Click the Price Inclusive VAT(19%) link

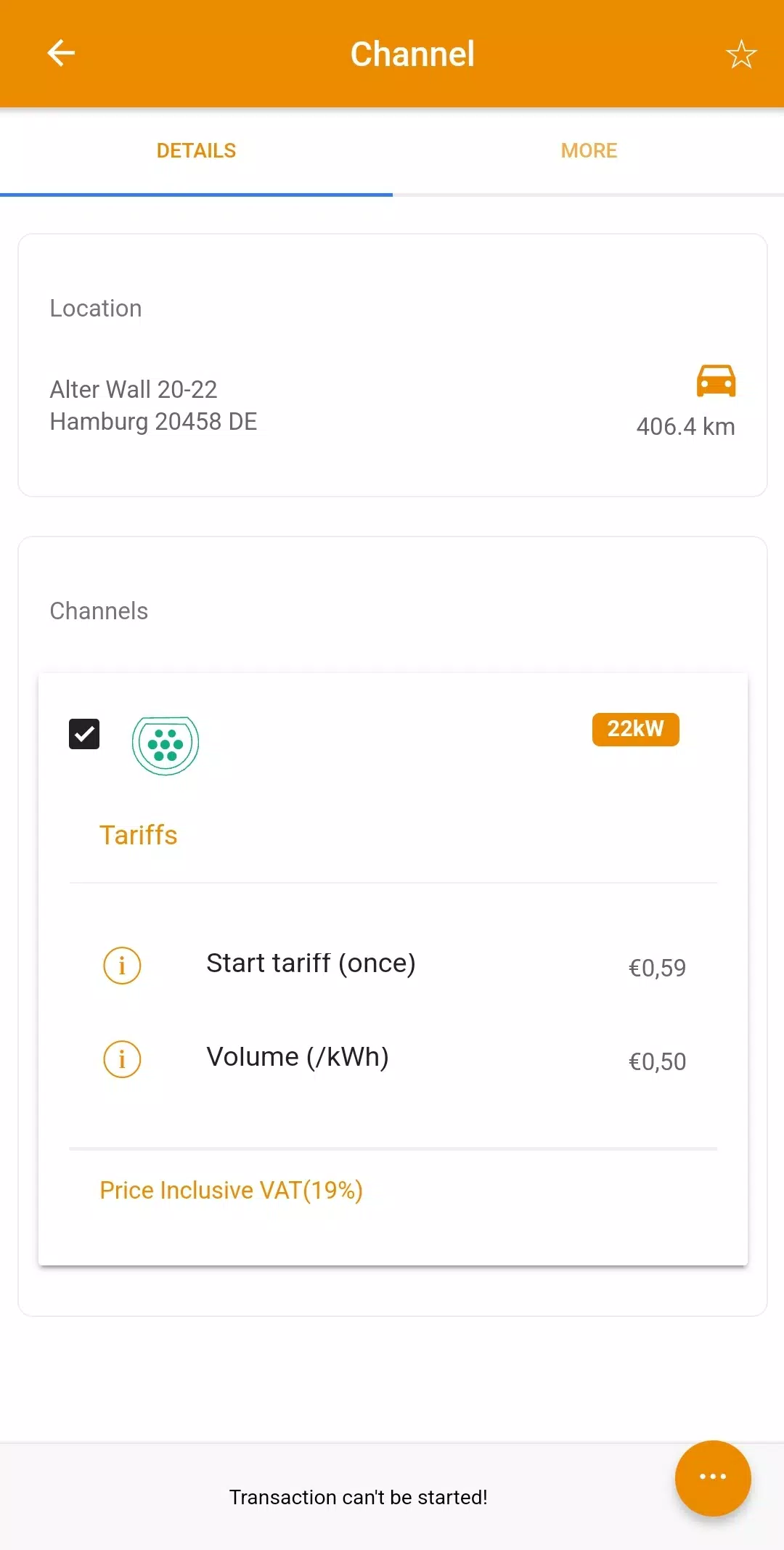click(x=230, y=1190)
